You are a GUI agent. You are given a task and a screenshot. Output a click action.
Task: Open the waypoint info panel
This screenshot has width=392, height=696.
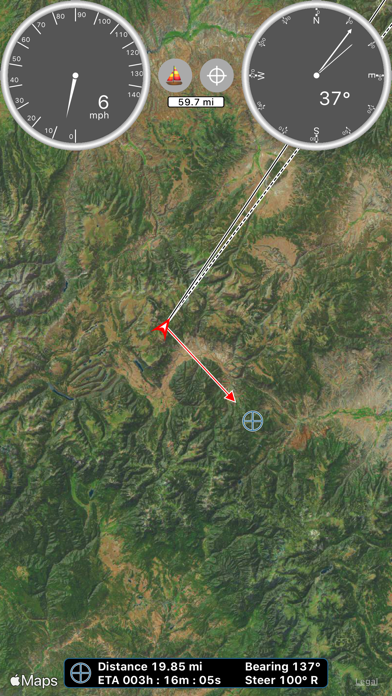[196, 673]
